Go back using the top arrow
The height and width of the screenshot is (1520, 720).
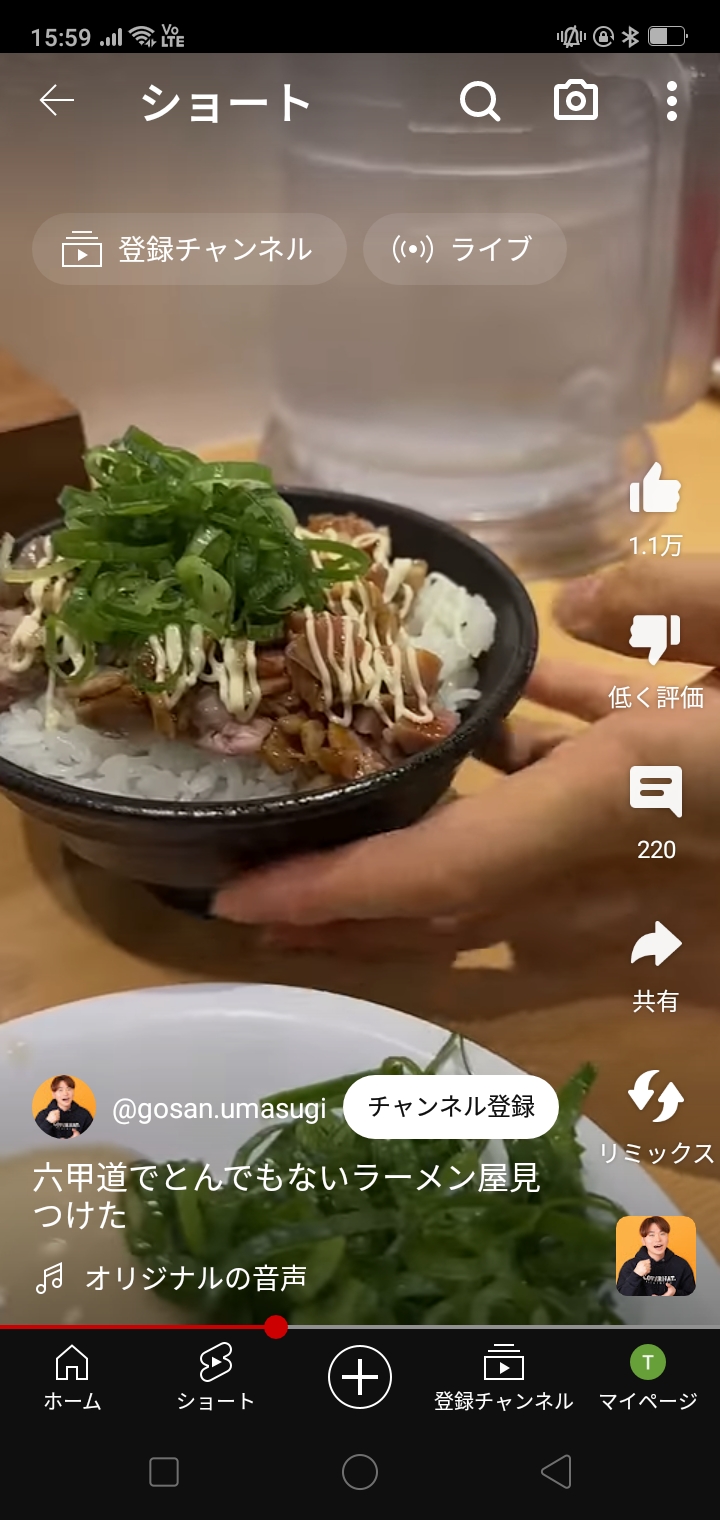click(57, 101)
